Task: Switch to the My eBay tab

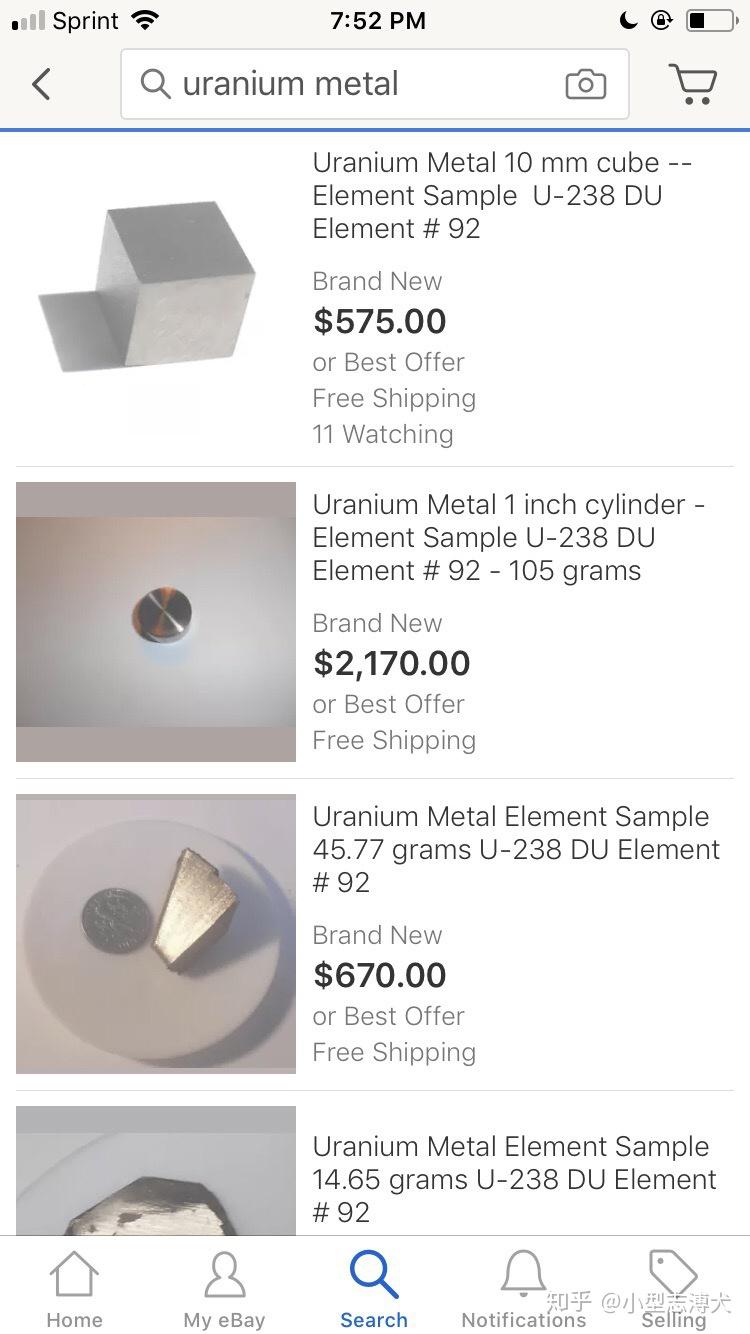Action: [x=224, y=1289]
